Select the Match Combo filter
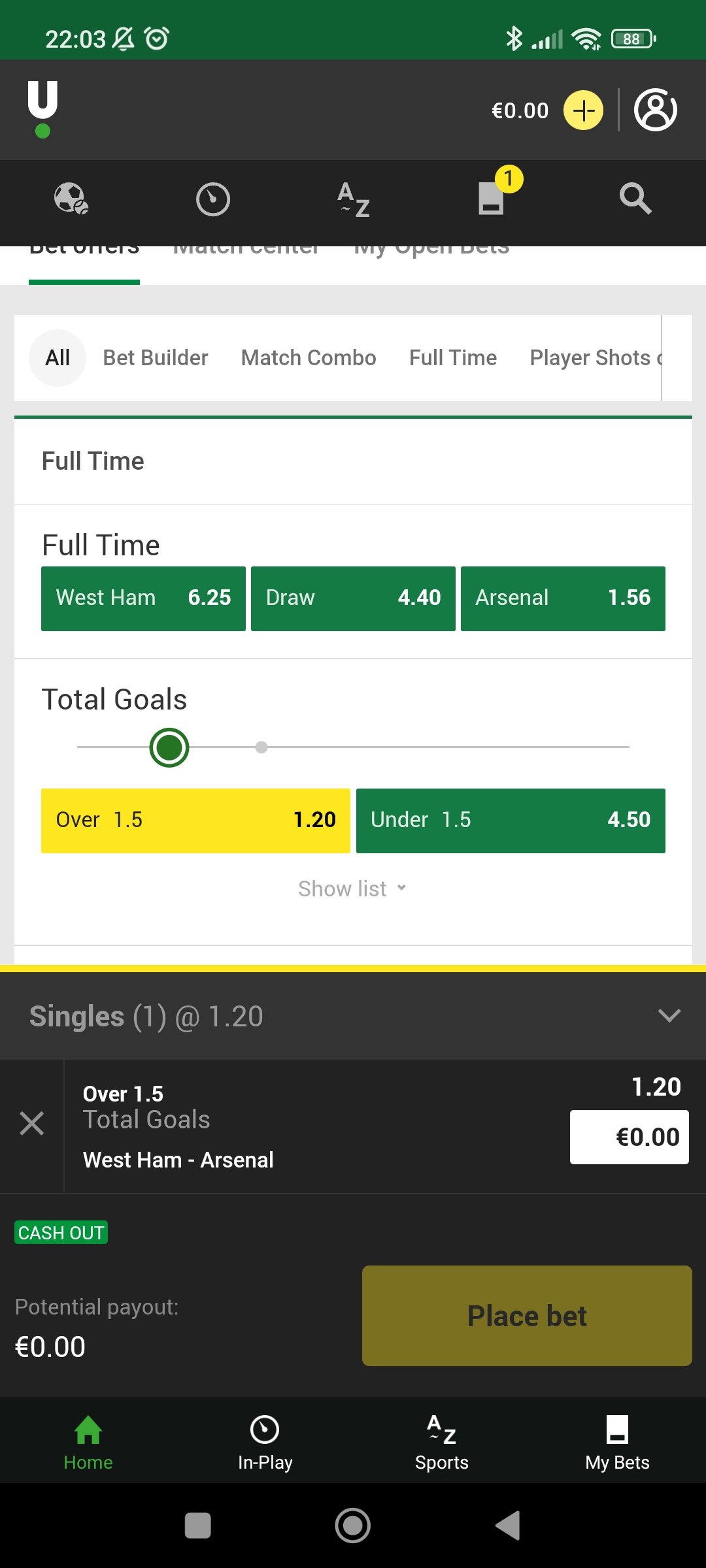The image size is (706, 1568). coord(309,358)
